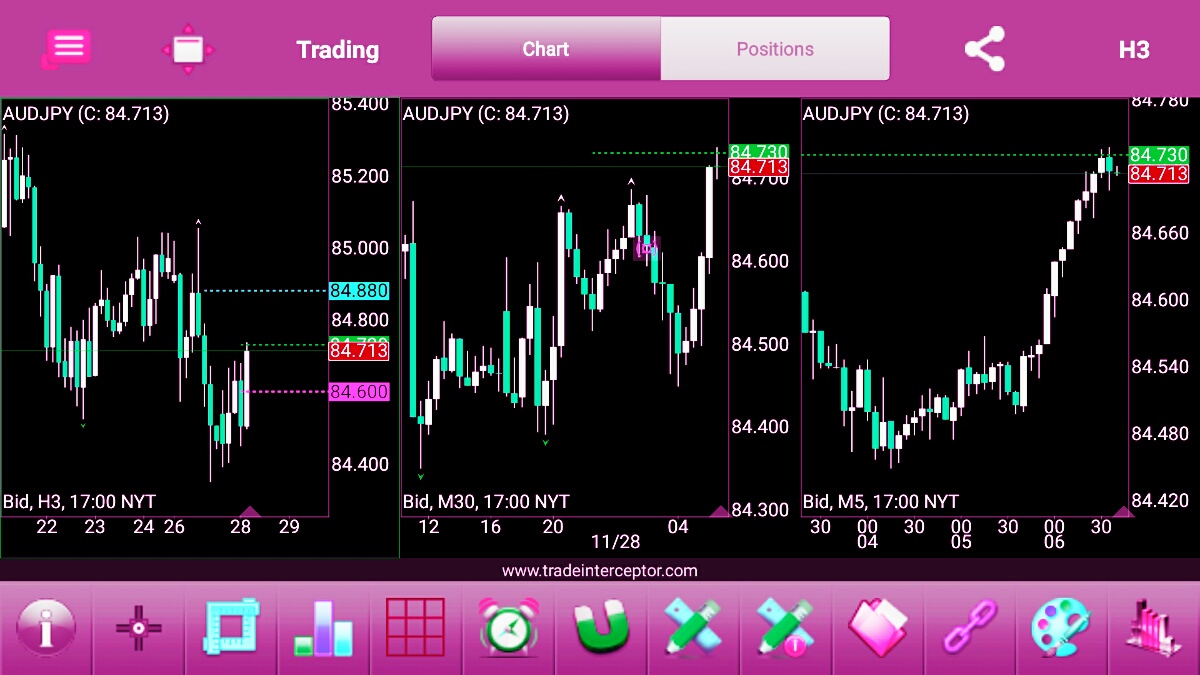Open the red grid layout tool
The image size is (1200, 675).
pyautogui.click(x=415, y=628)
